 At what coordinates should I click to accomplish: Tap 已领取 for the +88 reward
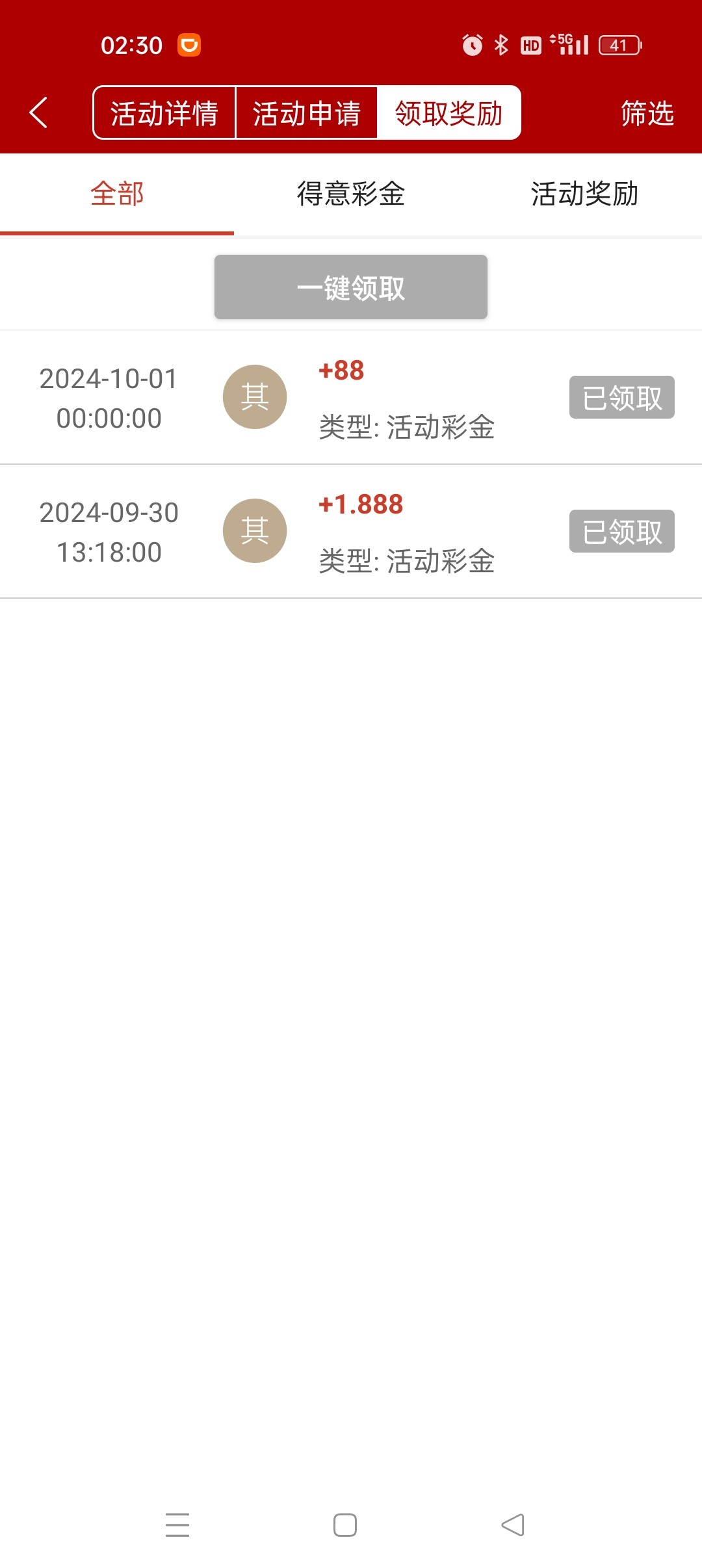[x=622, y=397]
